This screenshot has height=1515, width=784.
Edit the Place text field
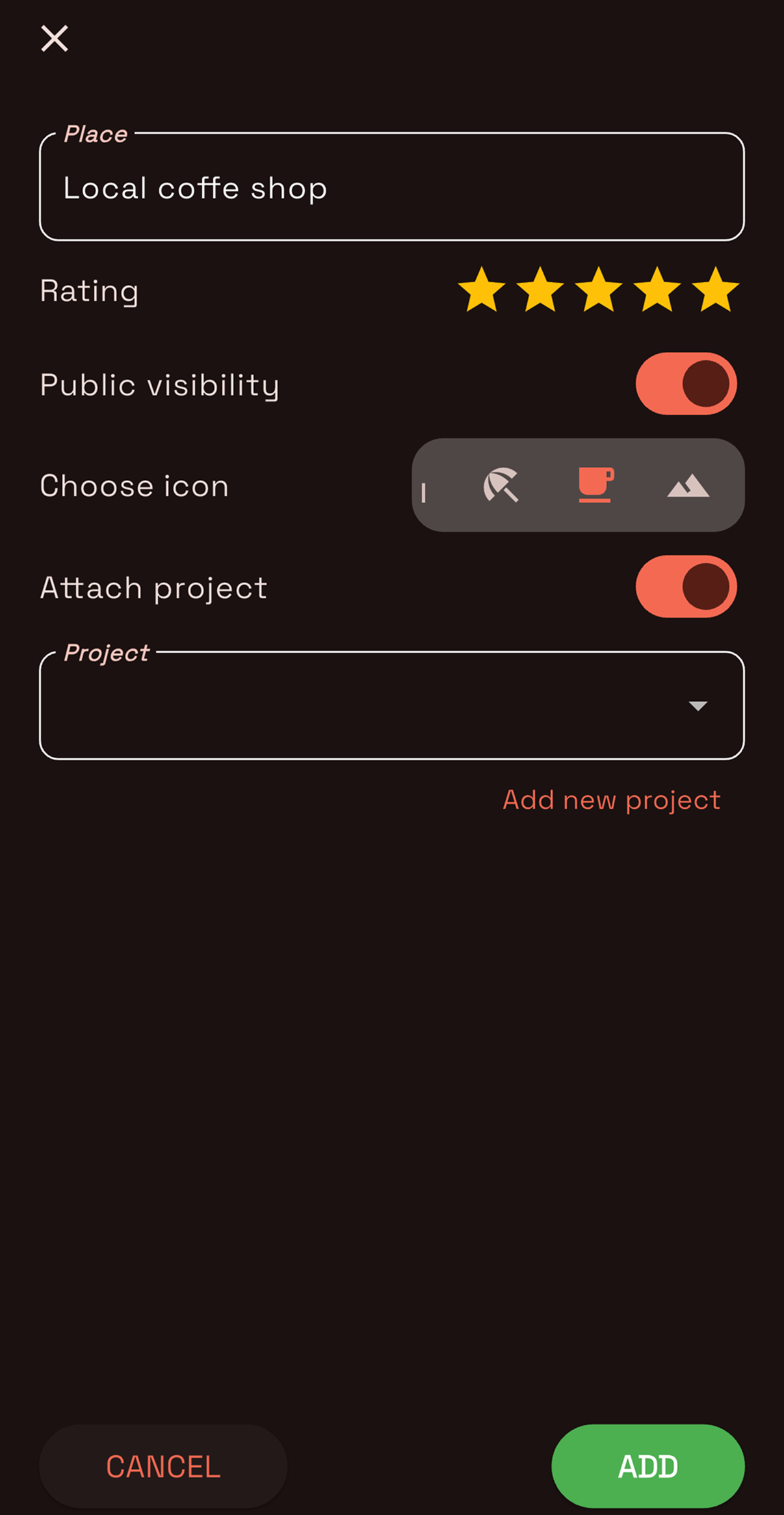point(391,188)
